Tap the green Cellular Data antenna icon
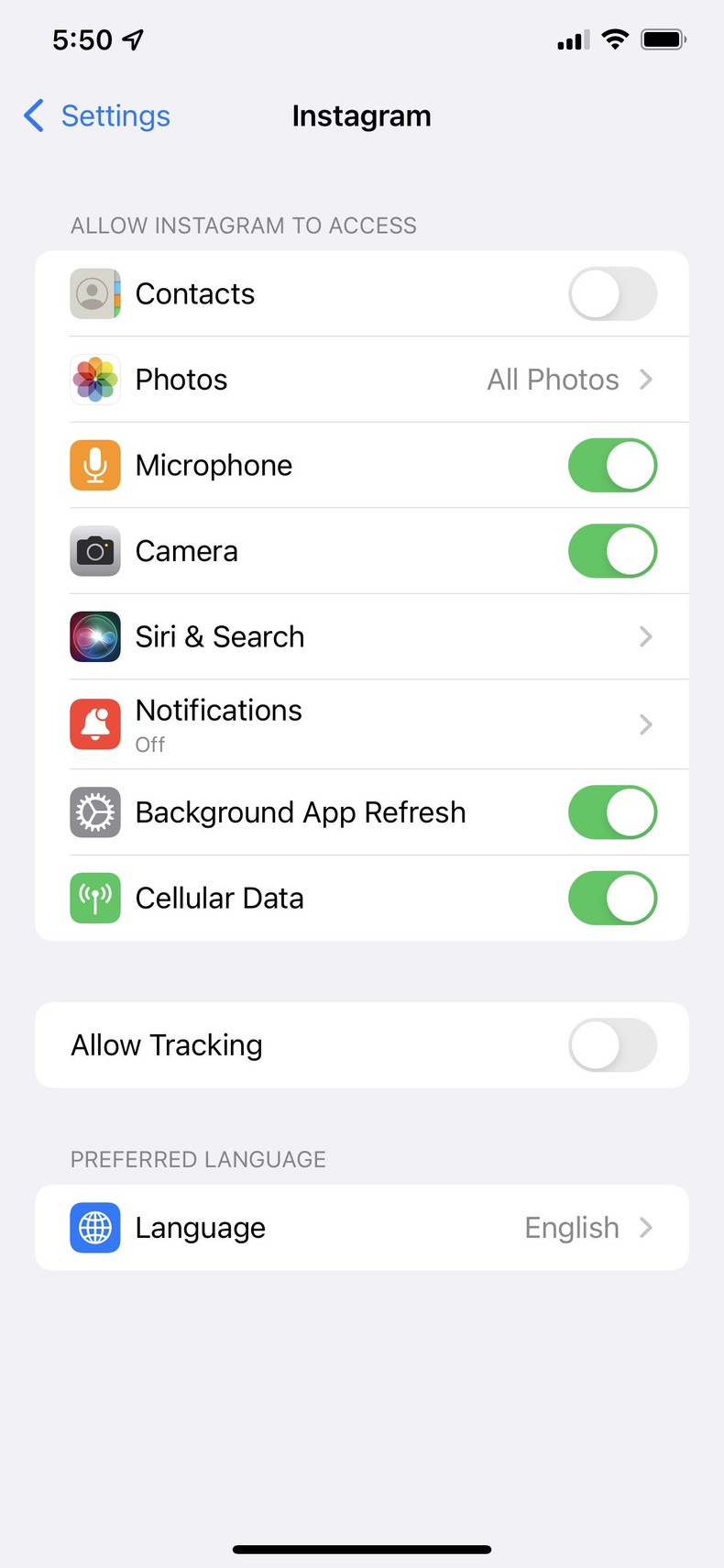Image resolution: width=724 pixels, height=1568 pixels. point(94,898)
